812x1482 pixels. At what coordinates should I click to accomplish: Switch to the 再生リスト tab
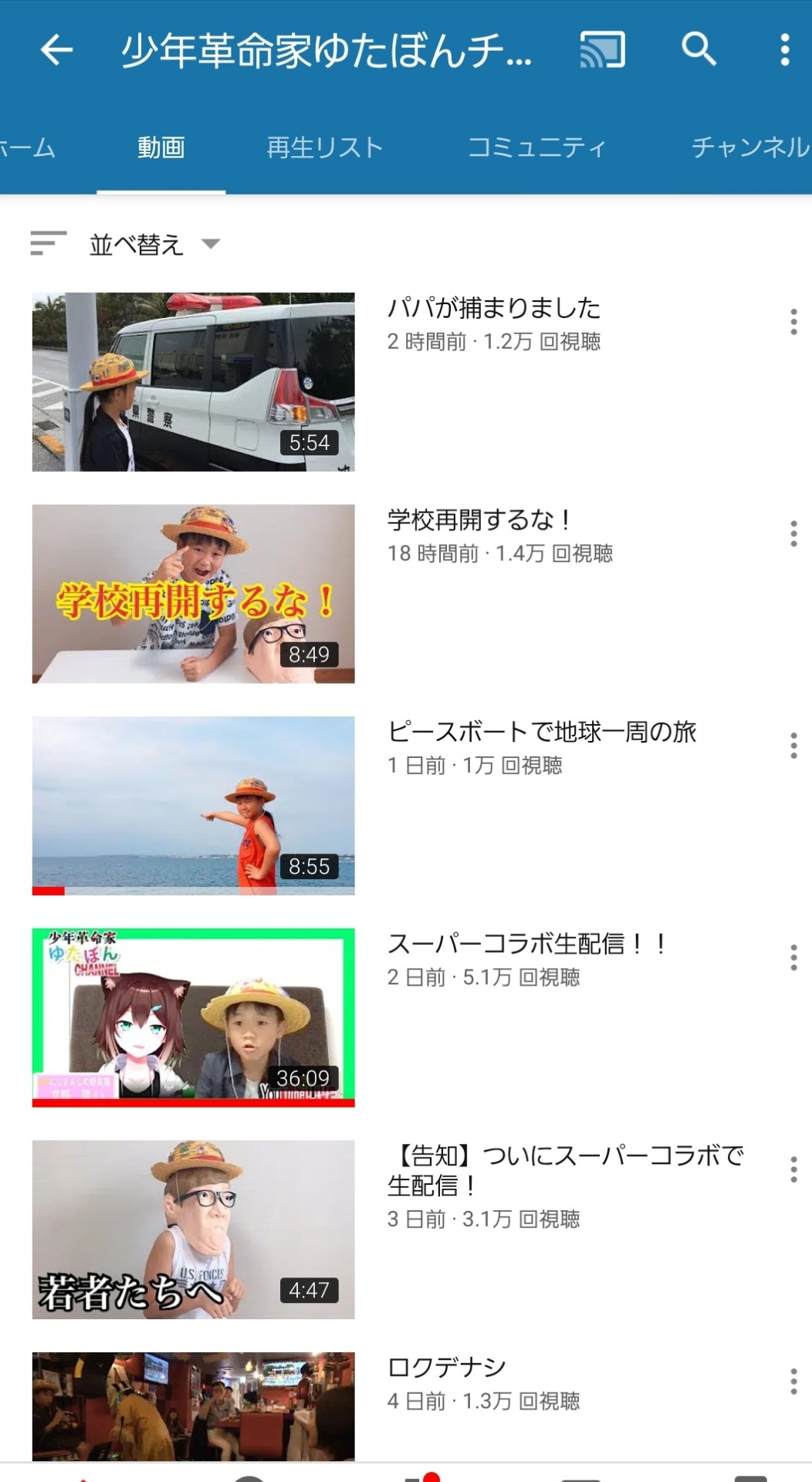(x=324, y=147)
